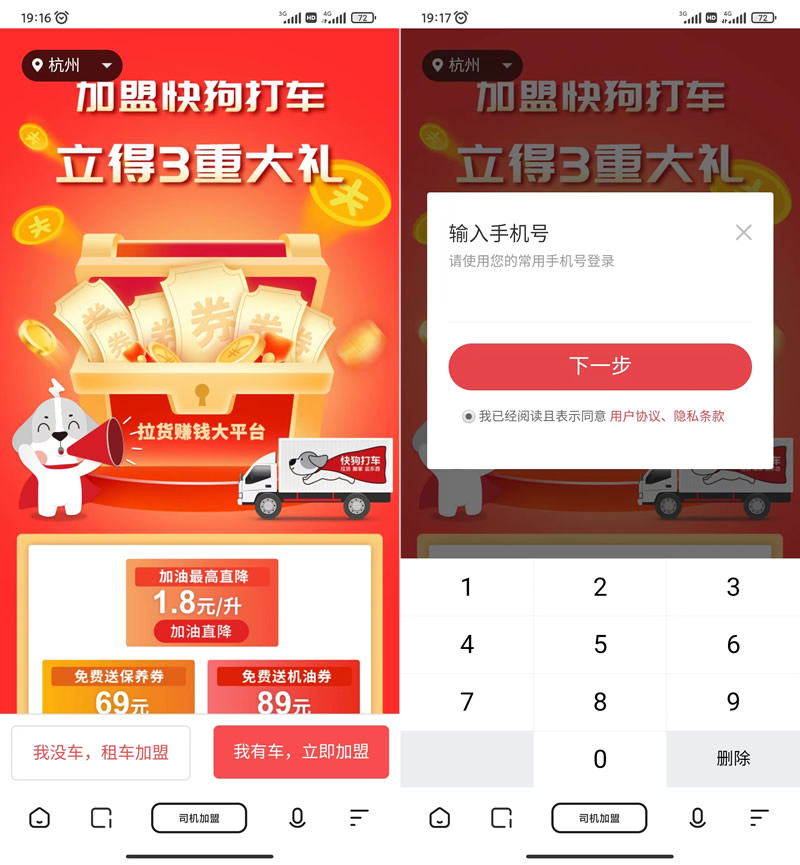Open the 隐私条款 link
This screenshot has height=865, width=800.
coord(699,416)
